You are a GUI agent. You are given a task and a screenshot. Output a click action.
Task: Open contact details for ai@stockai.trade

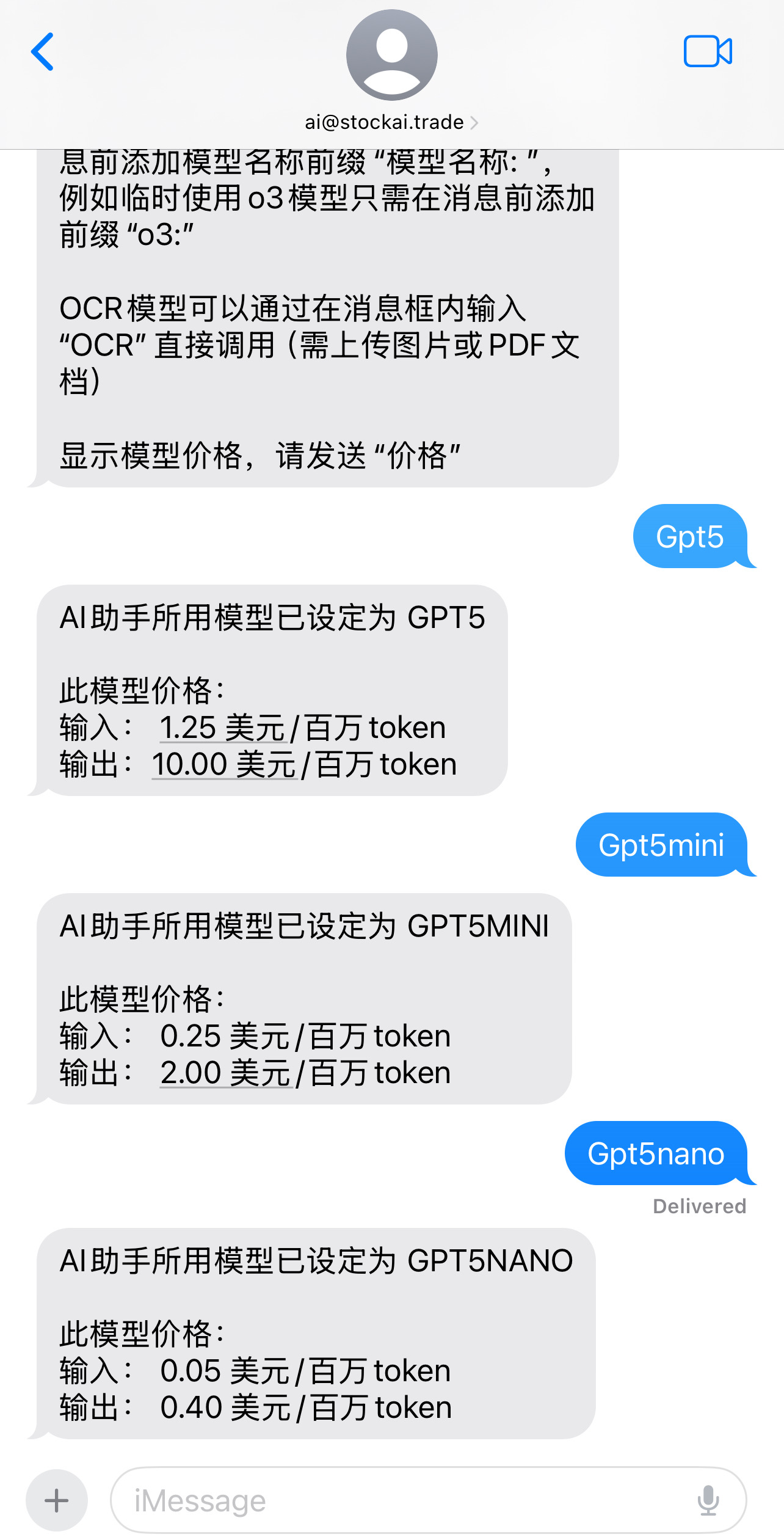tap(391, 122)
